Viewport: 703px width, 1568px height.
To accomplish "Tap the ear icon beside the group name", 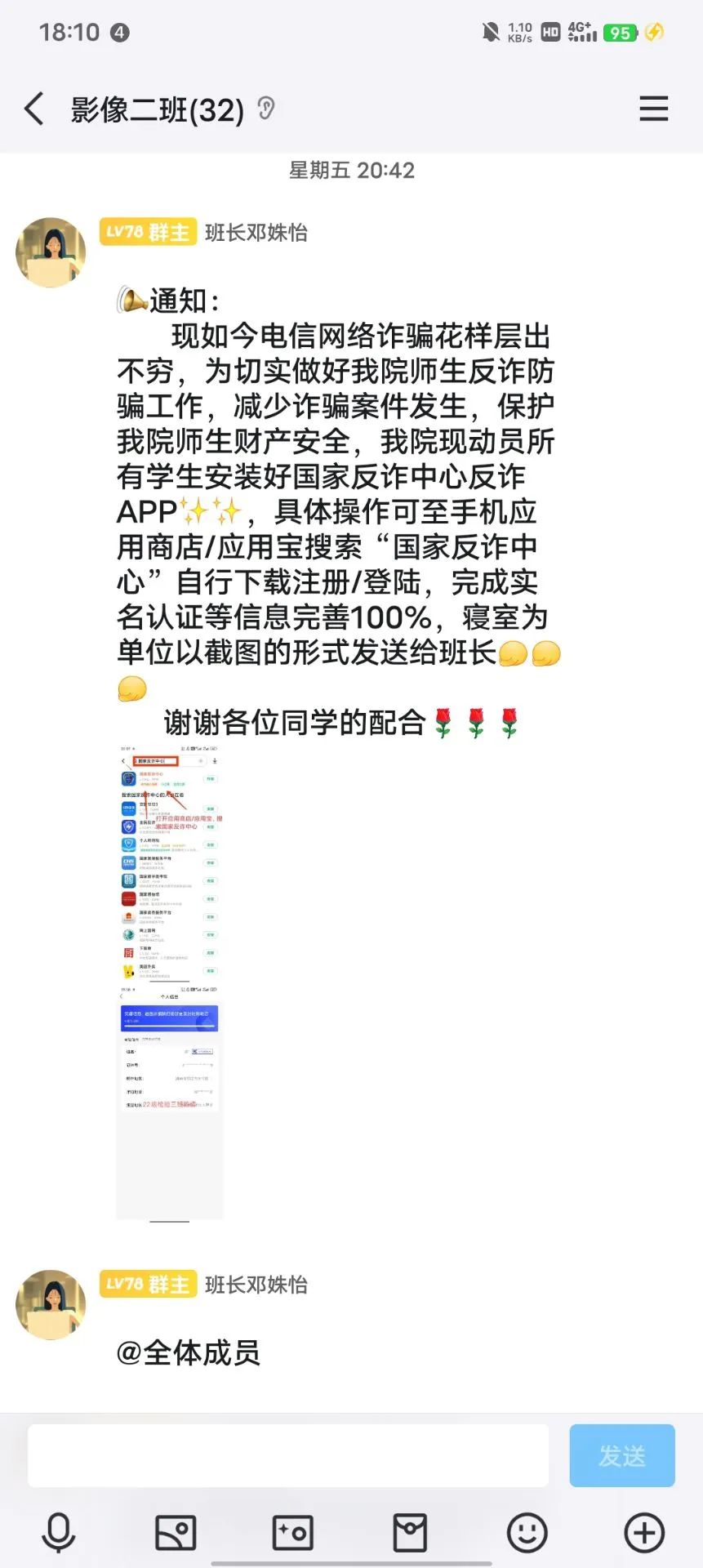I will coord(266,108).
